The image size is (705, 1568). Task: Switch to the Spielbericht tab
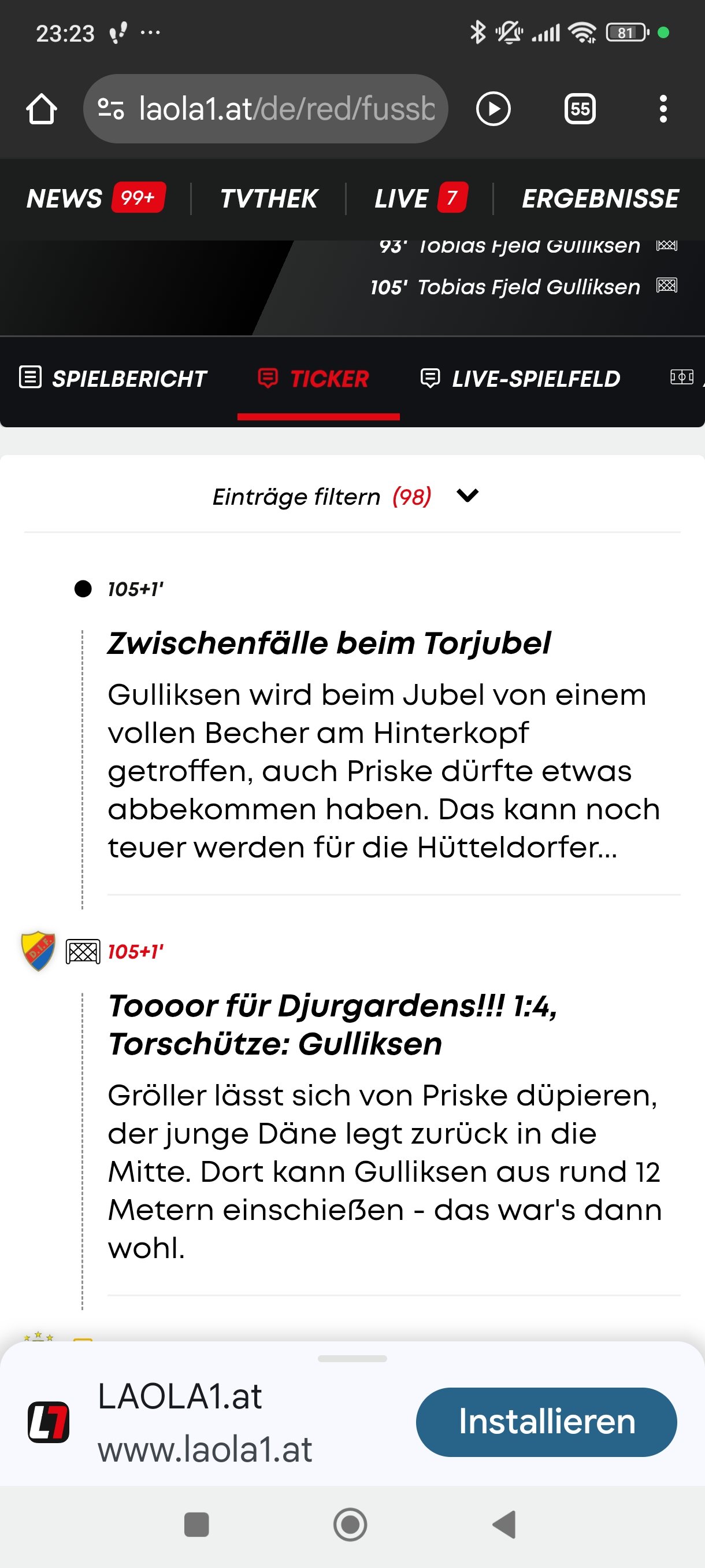(x=113, y=379)
